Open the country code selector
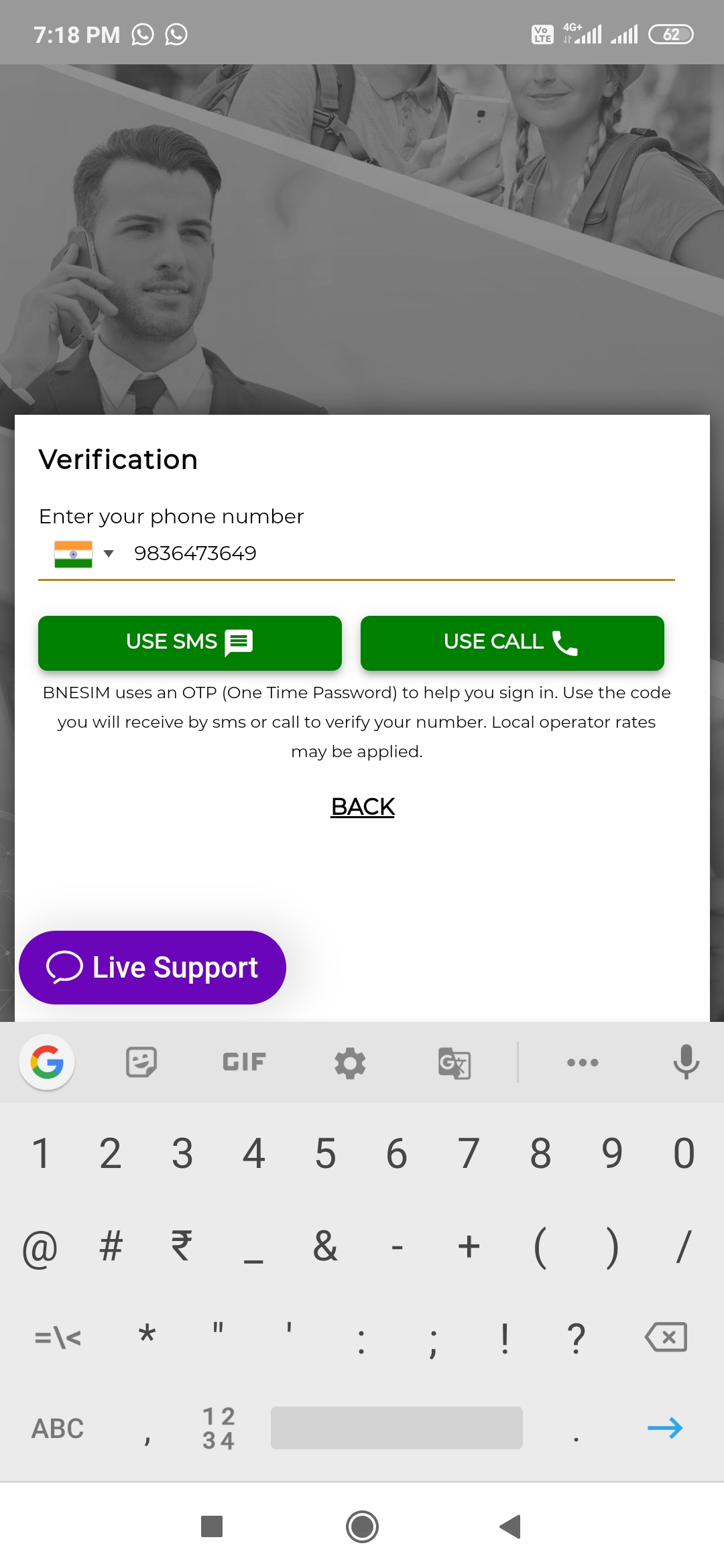 coord(109,553)
